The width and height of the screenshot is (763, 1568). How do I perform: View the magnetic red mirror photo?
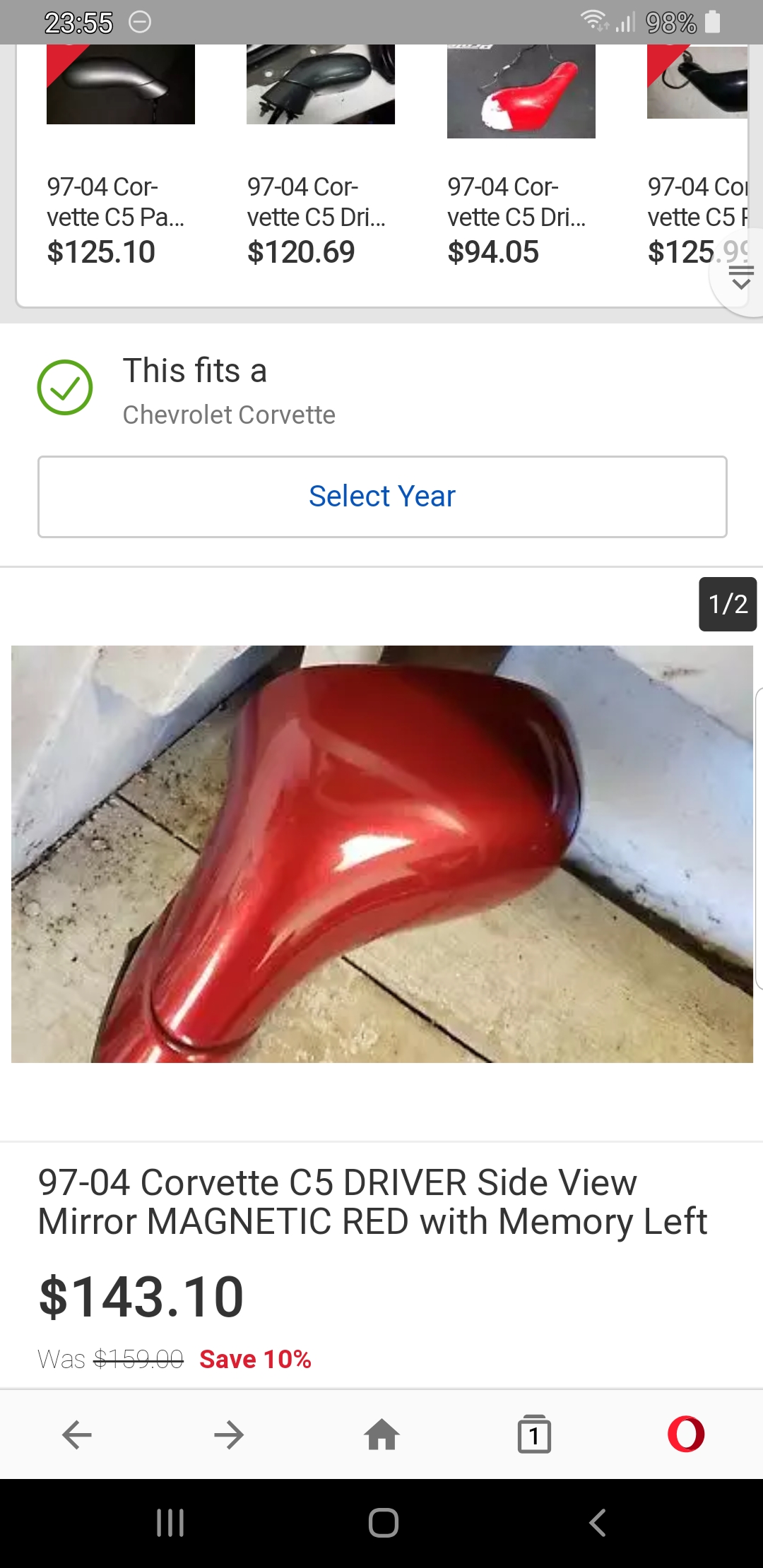[382, 853]
